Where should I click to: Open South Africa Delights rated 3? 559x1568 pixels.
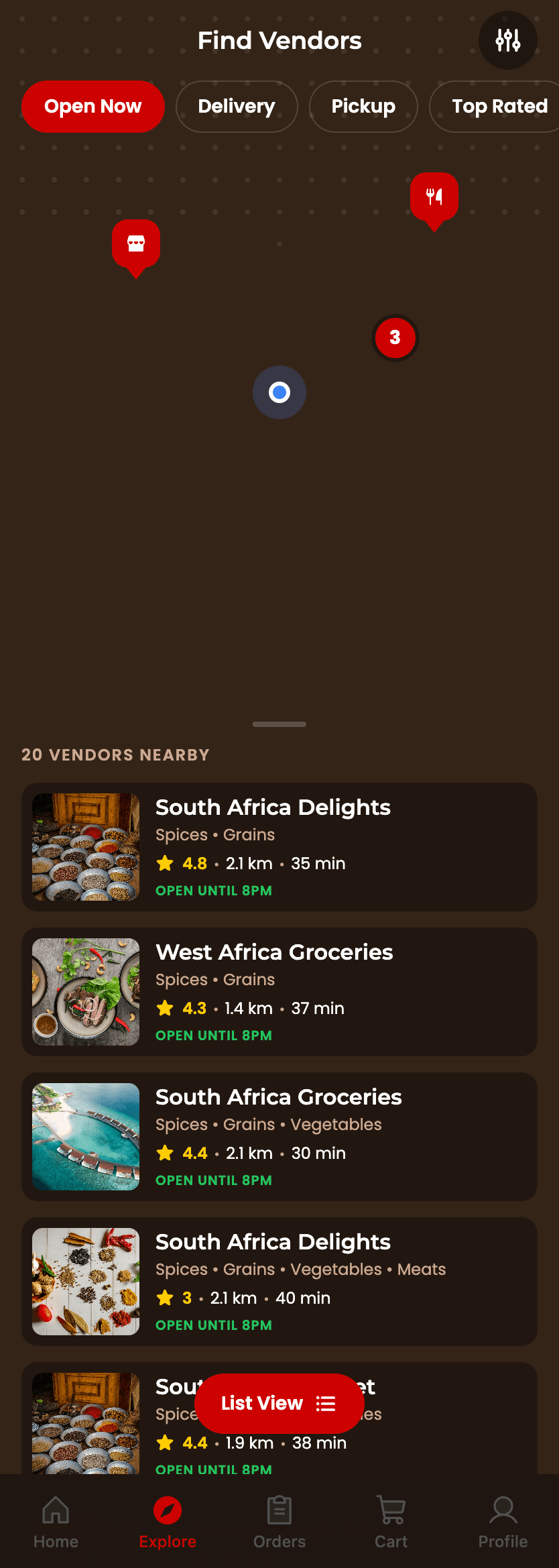tap(279, 1281)
